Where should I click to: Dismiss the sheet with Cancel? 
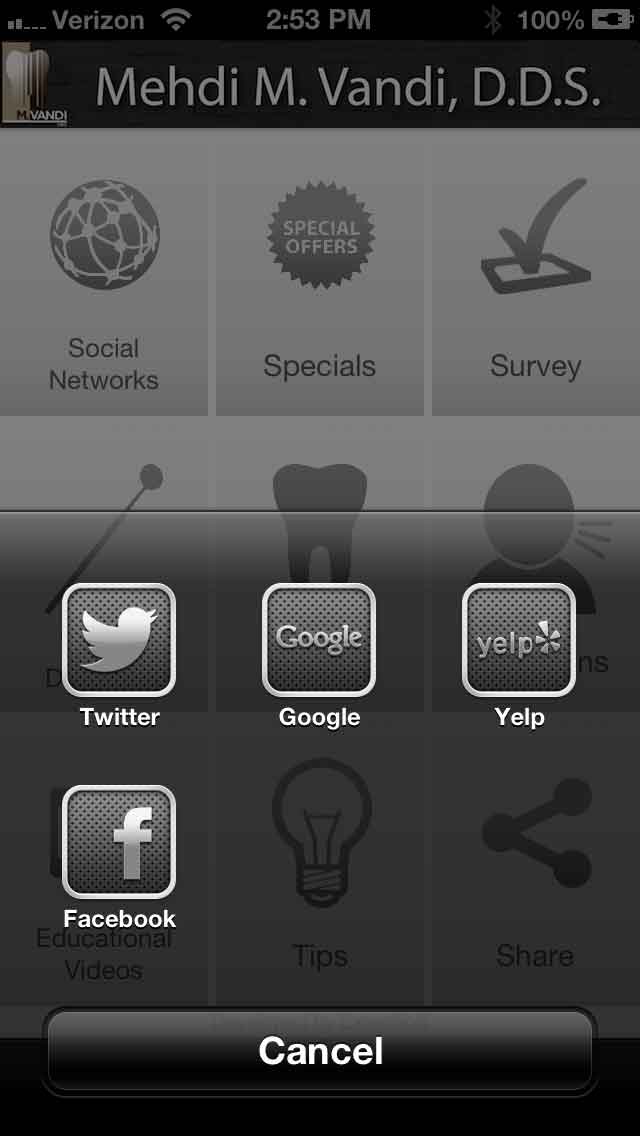(x=320, y=1051)
